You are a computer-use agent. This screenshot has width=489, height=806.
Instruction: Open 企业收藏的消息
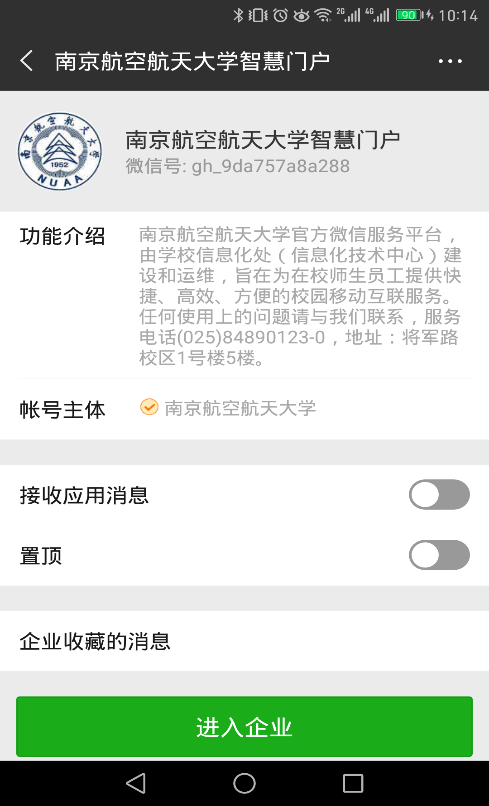coord(244,641)
